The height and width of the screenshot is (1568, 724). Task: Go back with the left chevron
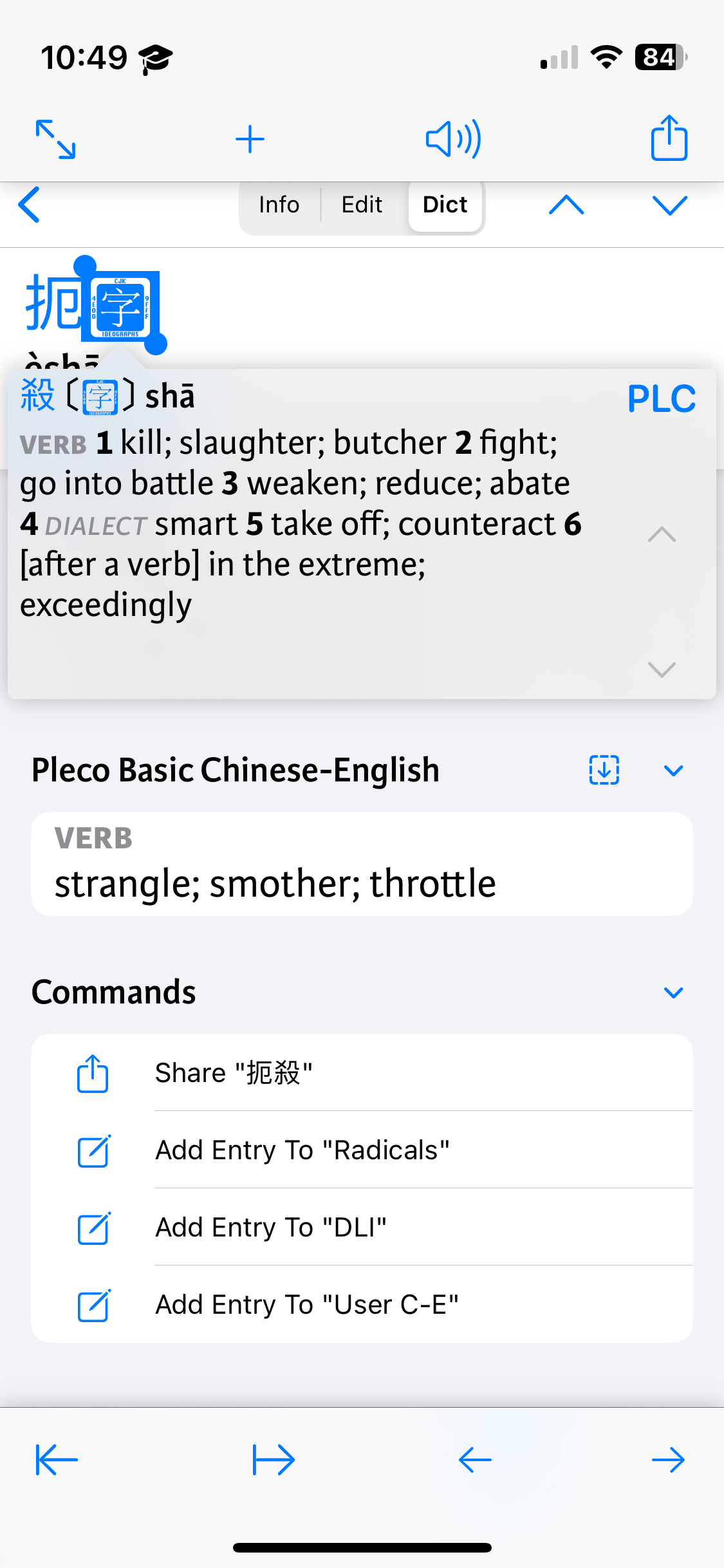click(x=30, y=205)
